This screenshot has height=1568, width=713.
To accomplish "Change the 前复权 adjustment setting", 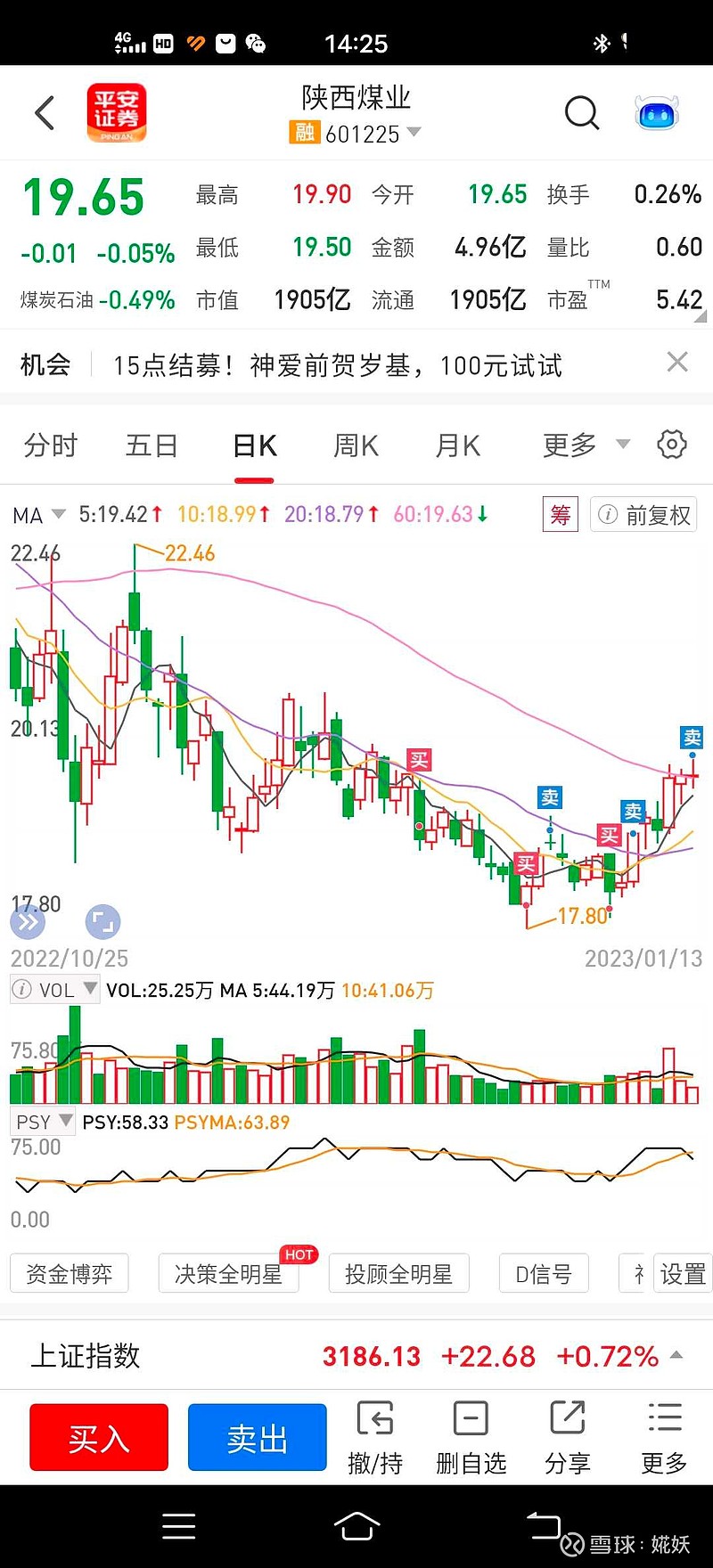I will 643,515.
